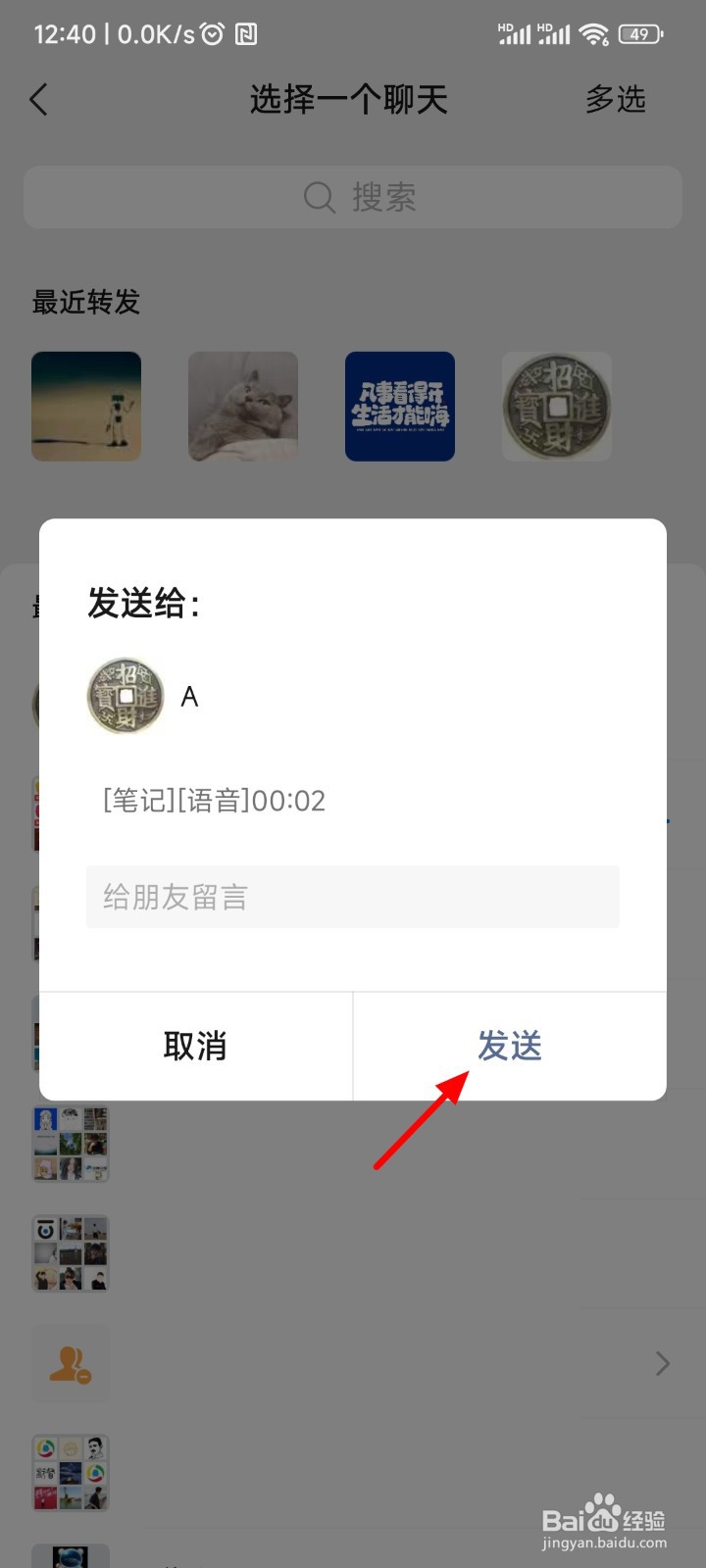
Task: Tap the signal strength bars icon
Action: click(x=515, y=32)
